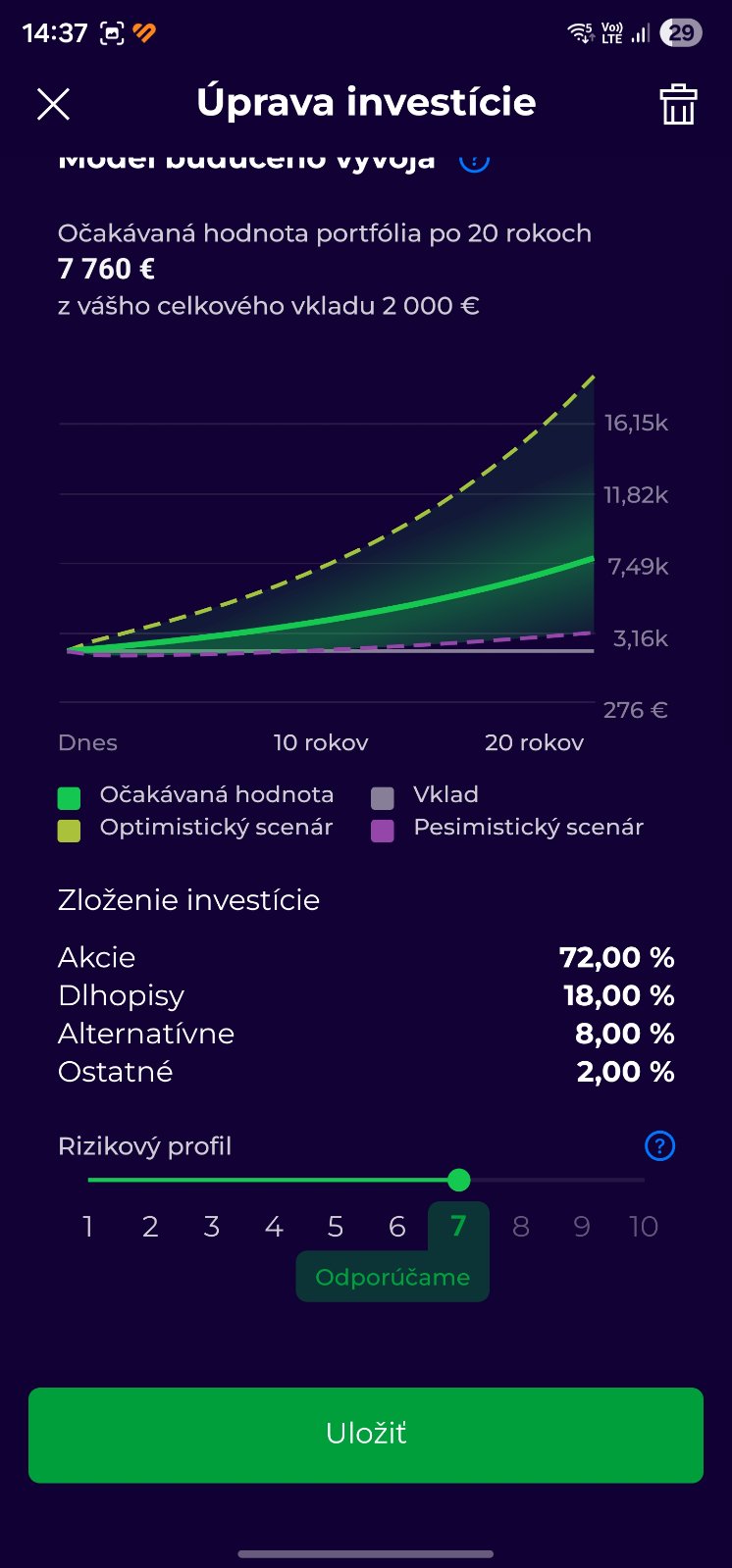Select recommended risk level 7

pos(458,1227)
